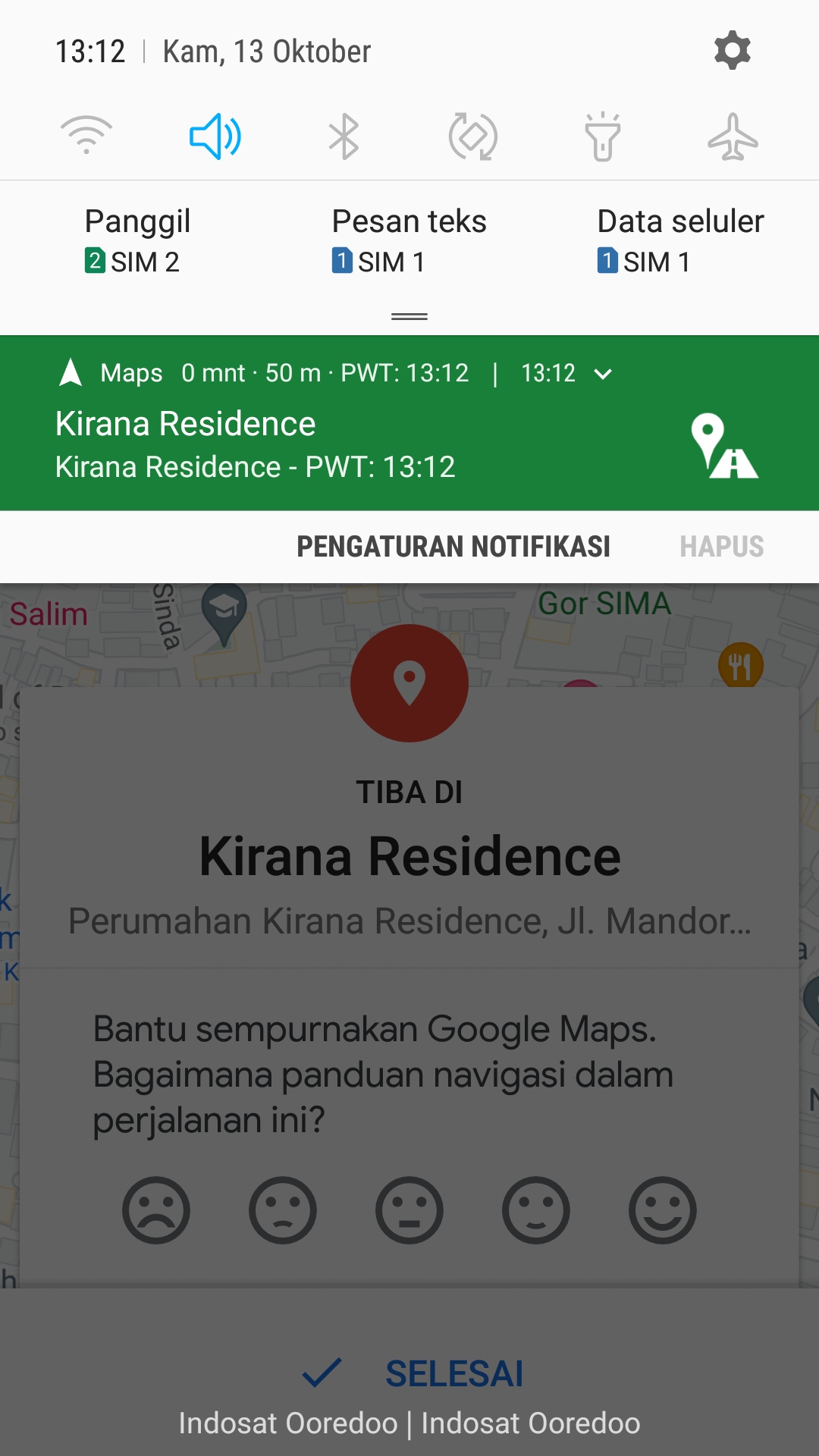
Task: Select HAPUS to clear notifications
Action: coord(721,545)
